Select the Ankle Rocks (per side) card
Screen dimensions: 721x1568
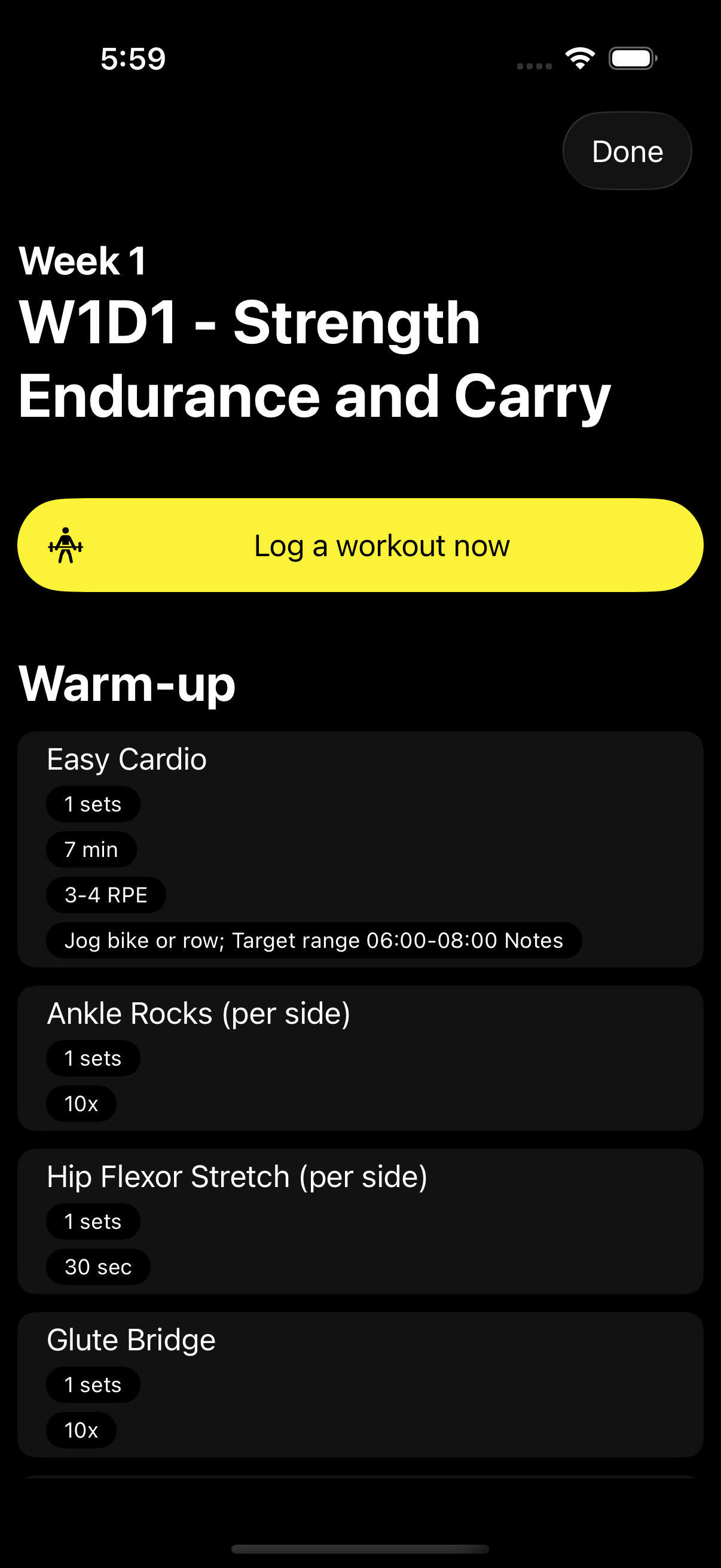pyautogui.click(x=360, y=1058)
